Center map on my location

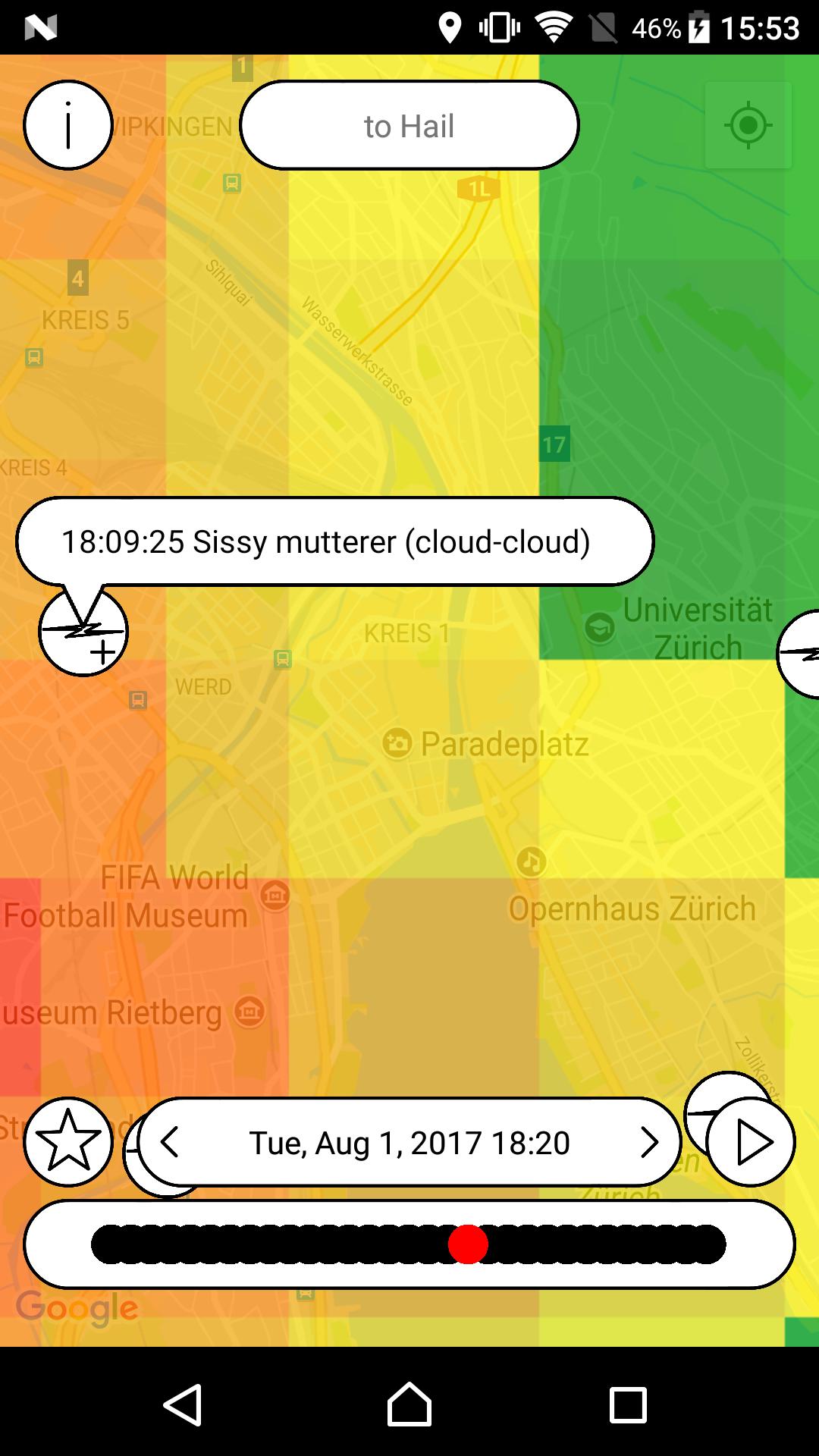click(748, 125)
